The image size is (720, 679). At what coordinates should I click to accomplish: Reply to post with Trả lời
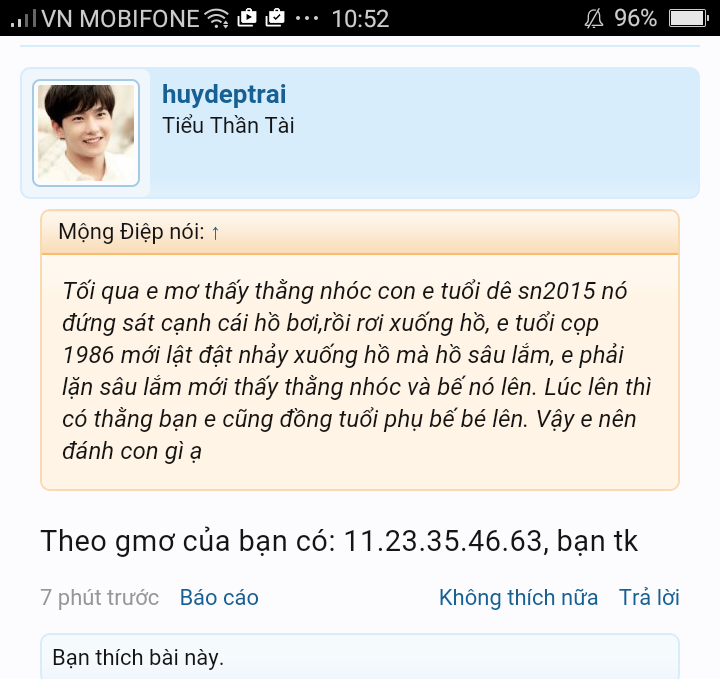click(649, 598)
